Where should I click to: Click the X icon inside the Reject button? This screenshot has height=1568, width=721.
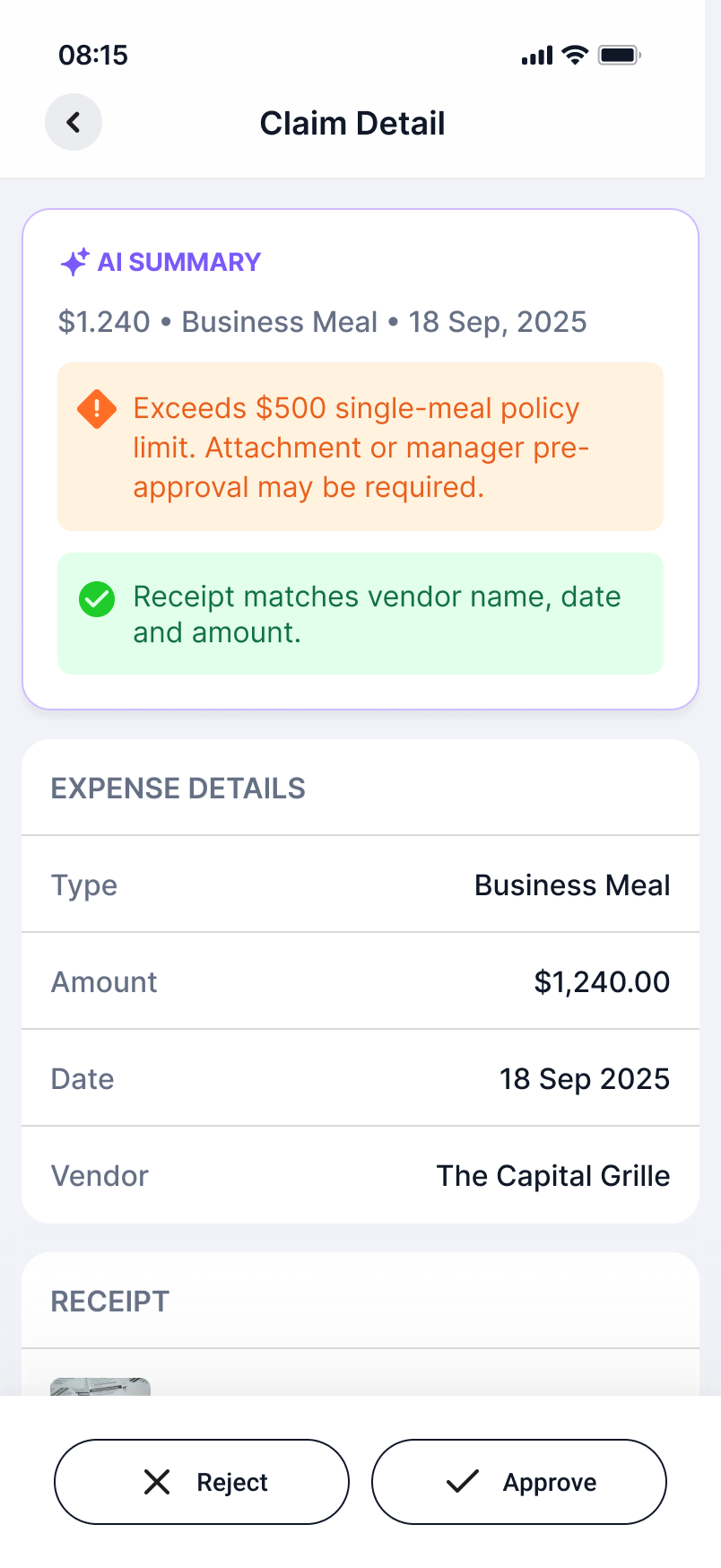tap(158, 1482)
